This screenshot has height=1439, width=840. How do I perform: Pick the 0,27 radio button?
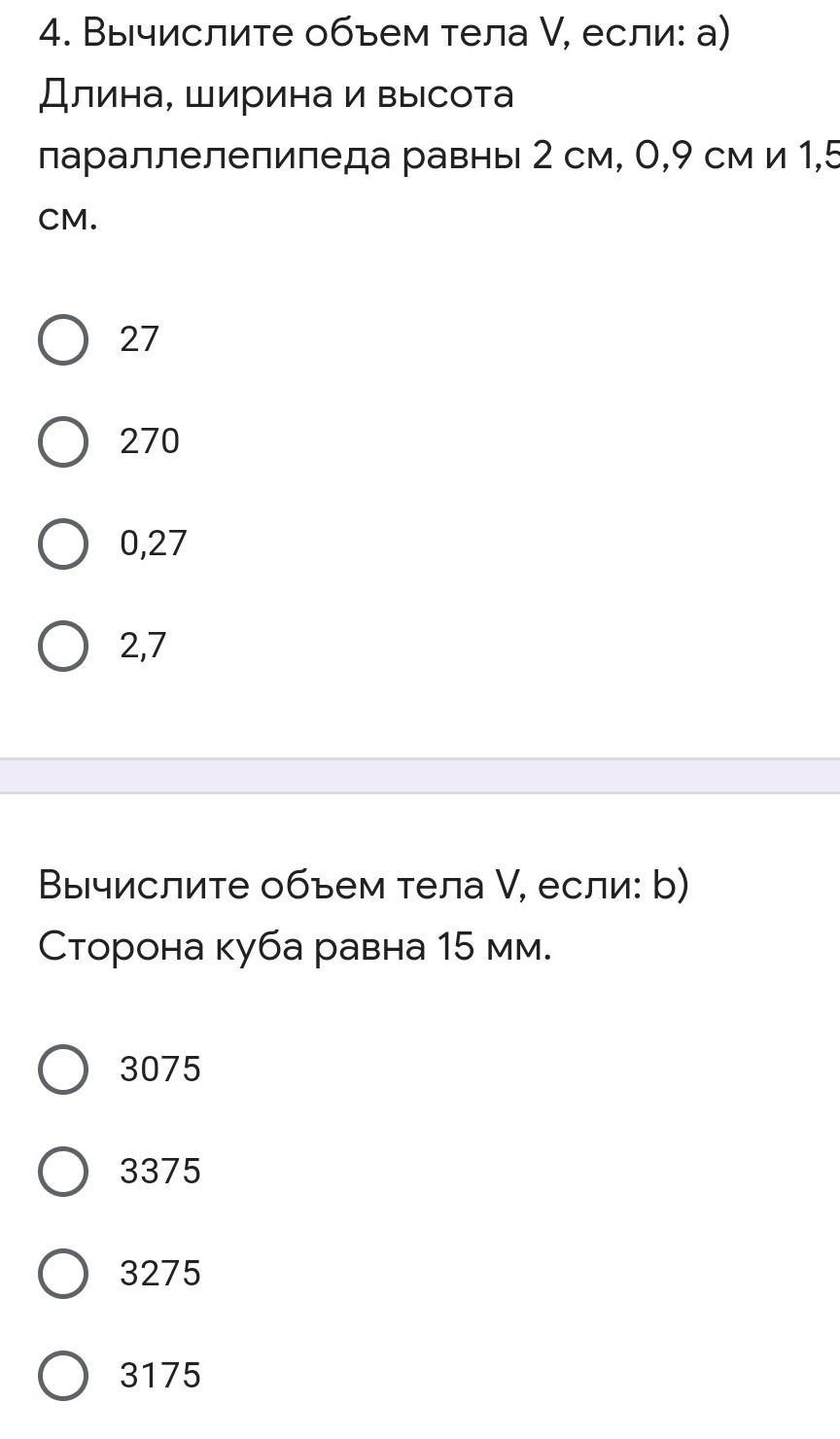pos(63,544)
